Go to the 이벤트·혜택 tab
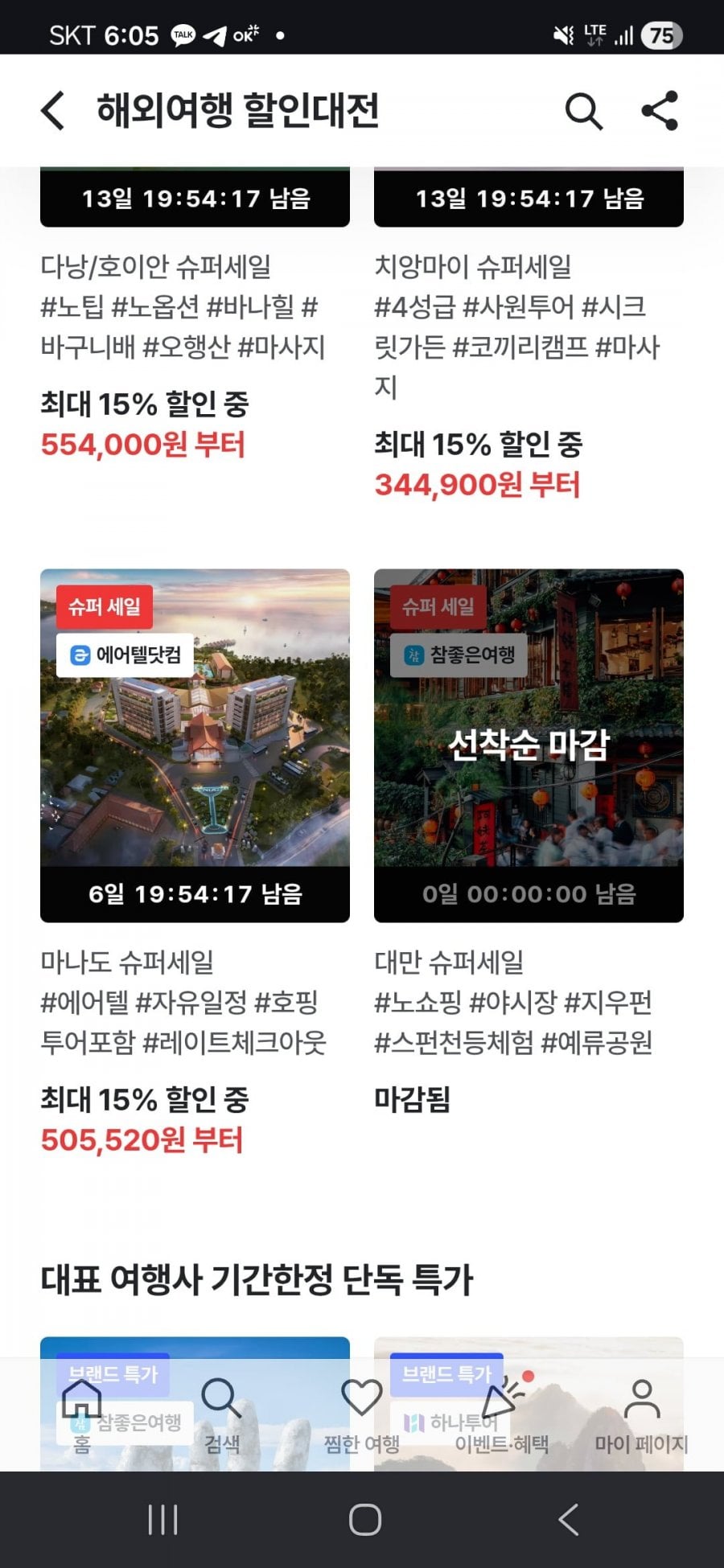This screenshot has height=1568, width=724. 502,1416
